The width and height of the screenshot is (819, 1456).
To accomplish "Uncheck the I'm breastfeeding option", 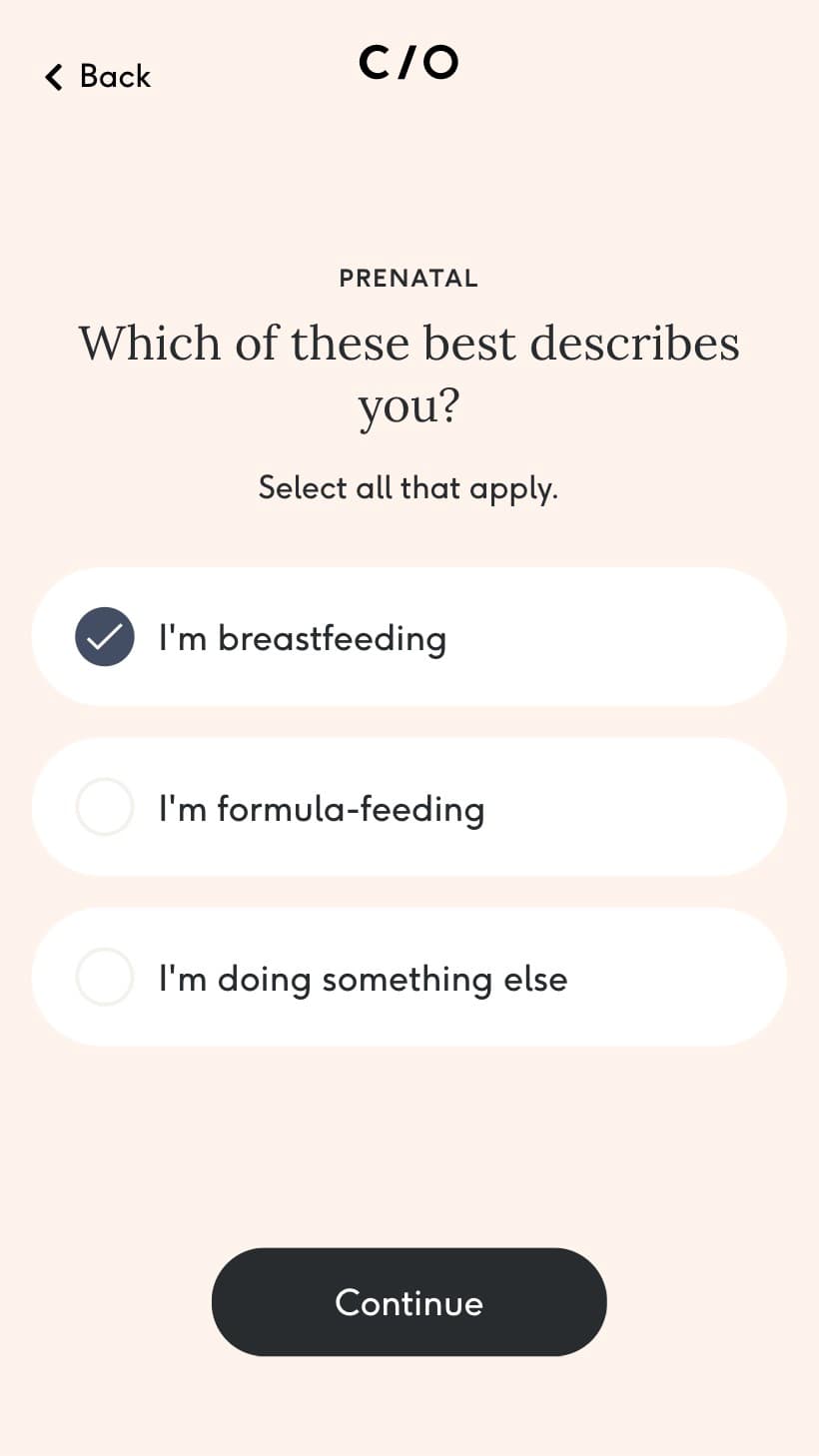I will [409, 637].
